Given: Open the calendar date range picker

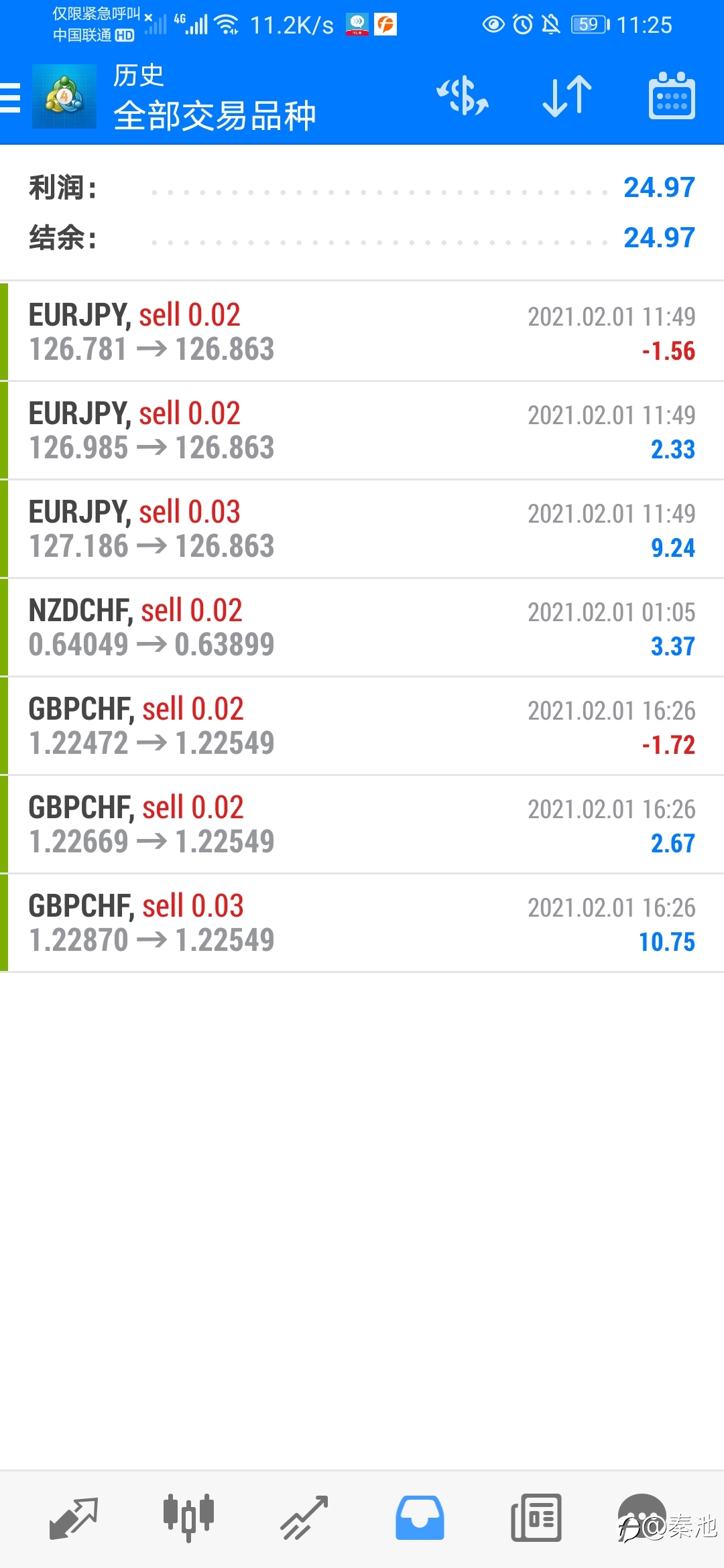Looking at the screenshot, I should point(672,96).
